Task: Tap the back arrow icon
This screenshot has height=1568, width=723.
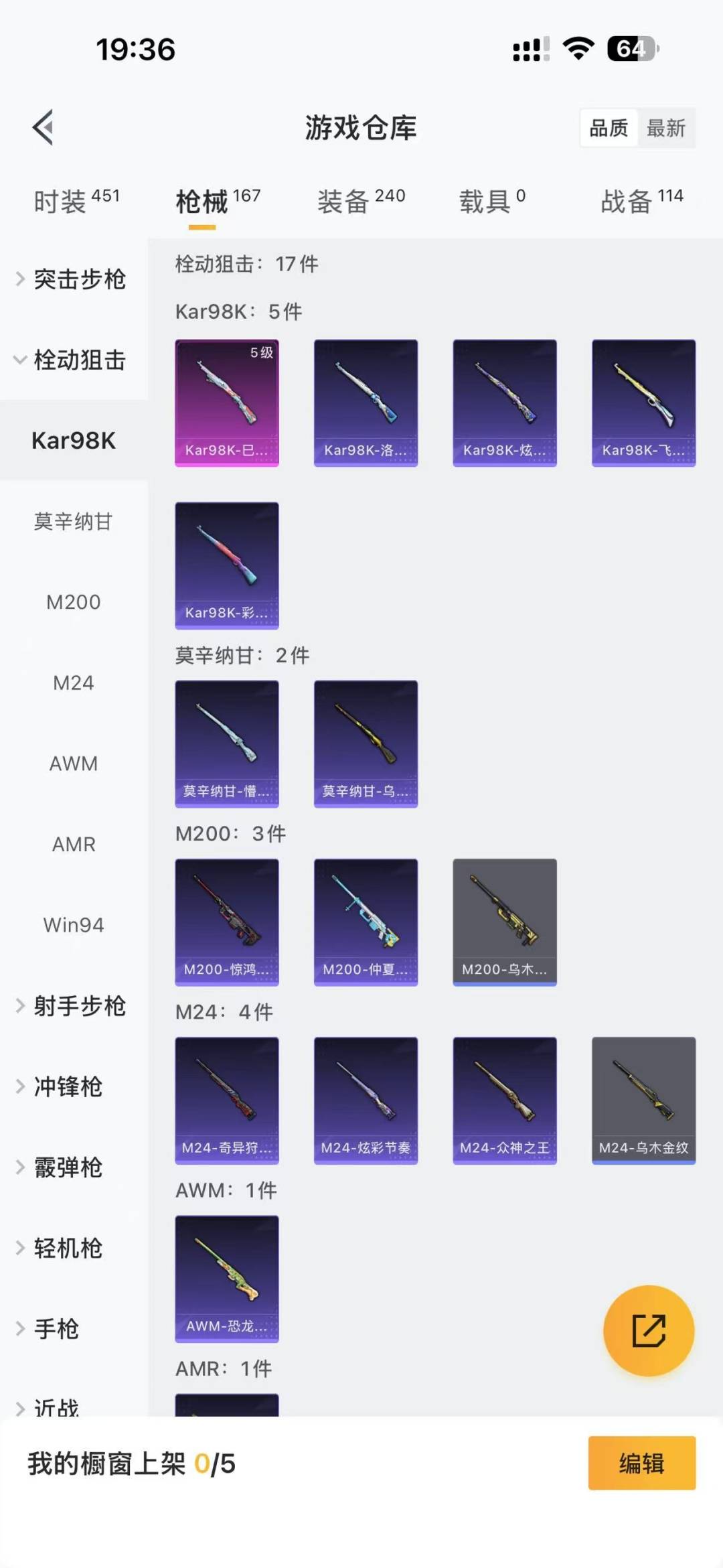Action: 42,128
